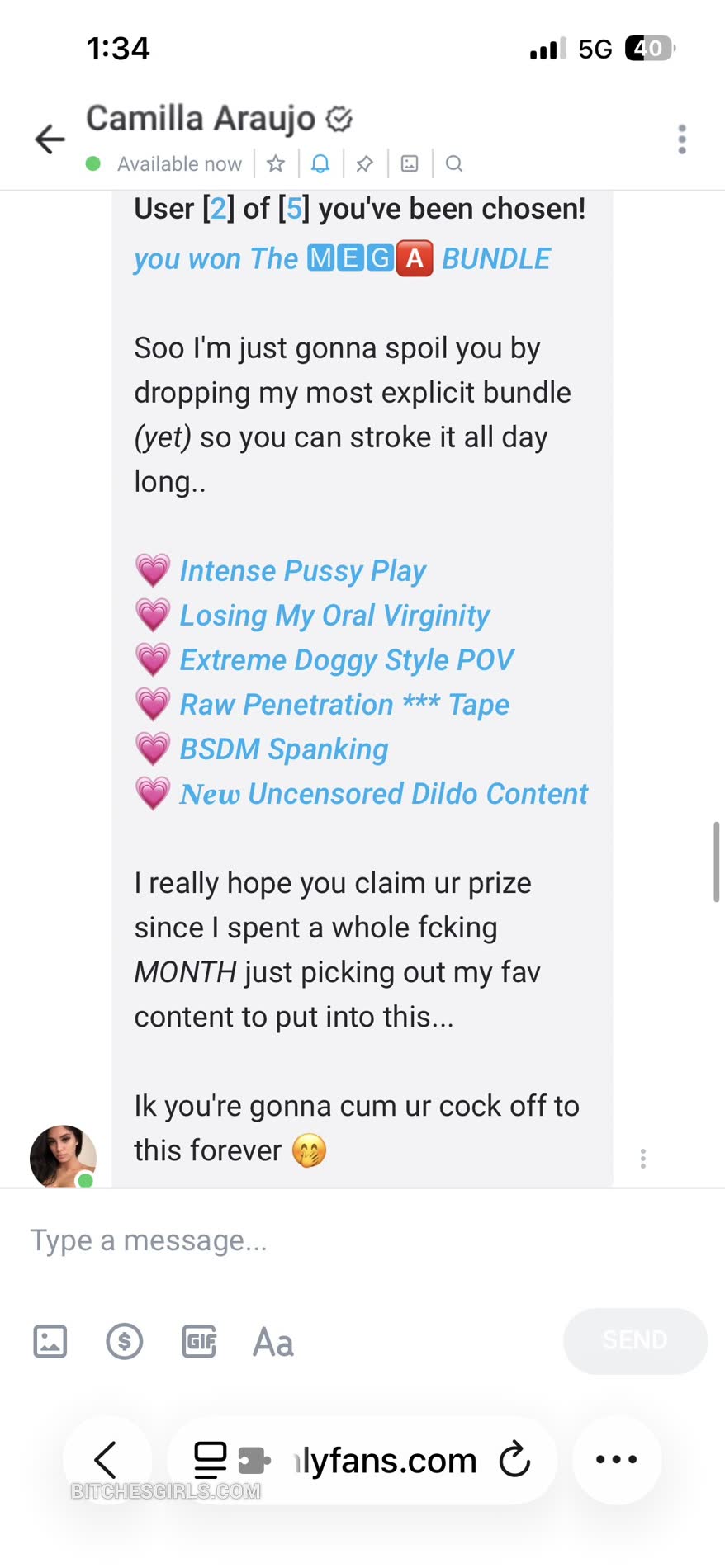Add this chat to favorites star
The width and height of the screenshot is (725, 1568).
pyautogui.click(x=276, y=163)
